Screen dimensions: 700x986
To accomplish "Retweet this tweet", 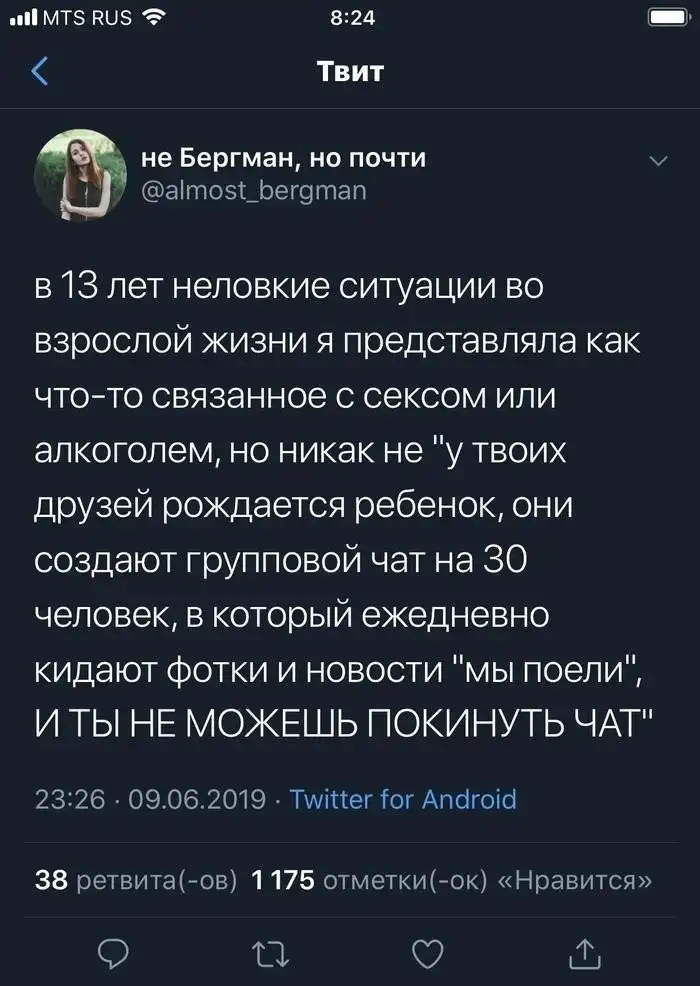I will click(x=269, y=955).
